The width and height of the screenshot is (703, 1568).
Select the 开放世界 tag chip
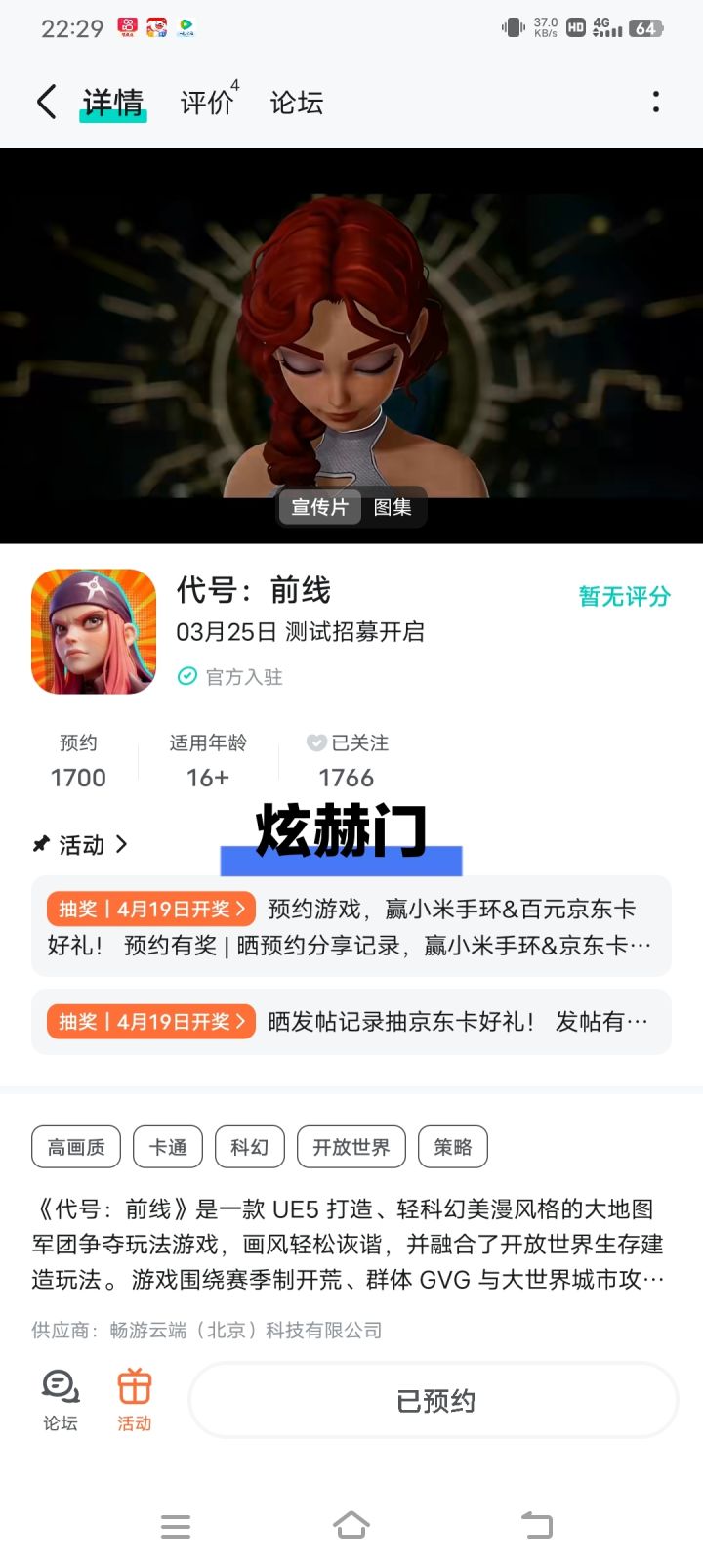click(351, 1146)
